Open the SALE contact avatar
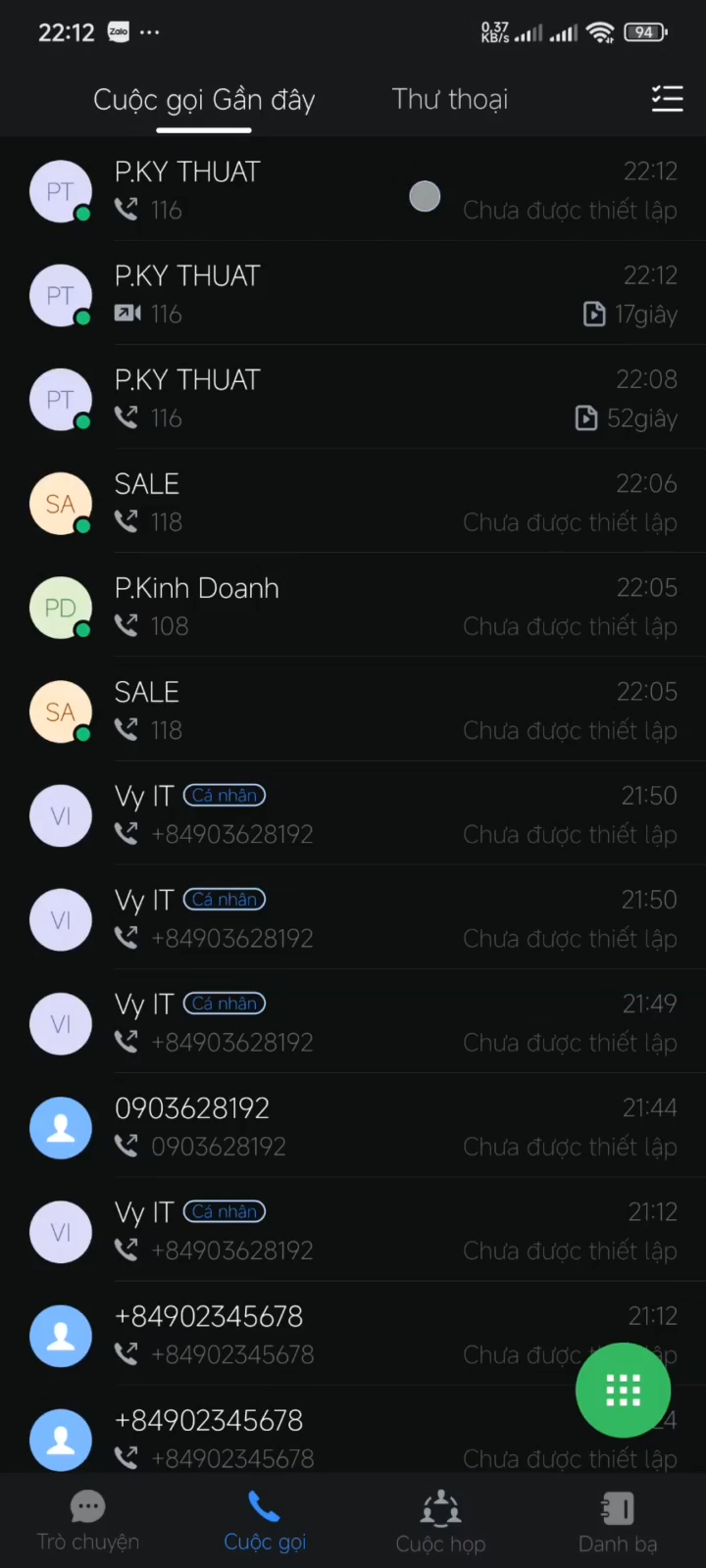Viewport: 706px width, 1568px height. coord(61,503)
